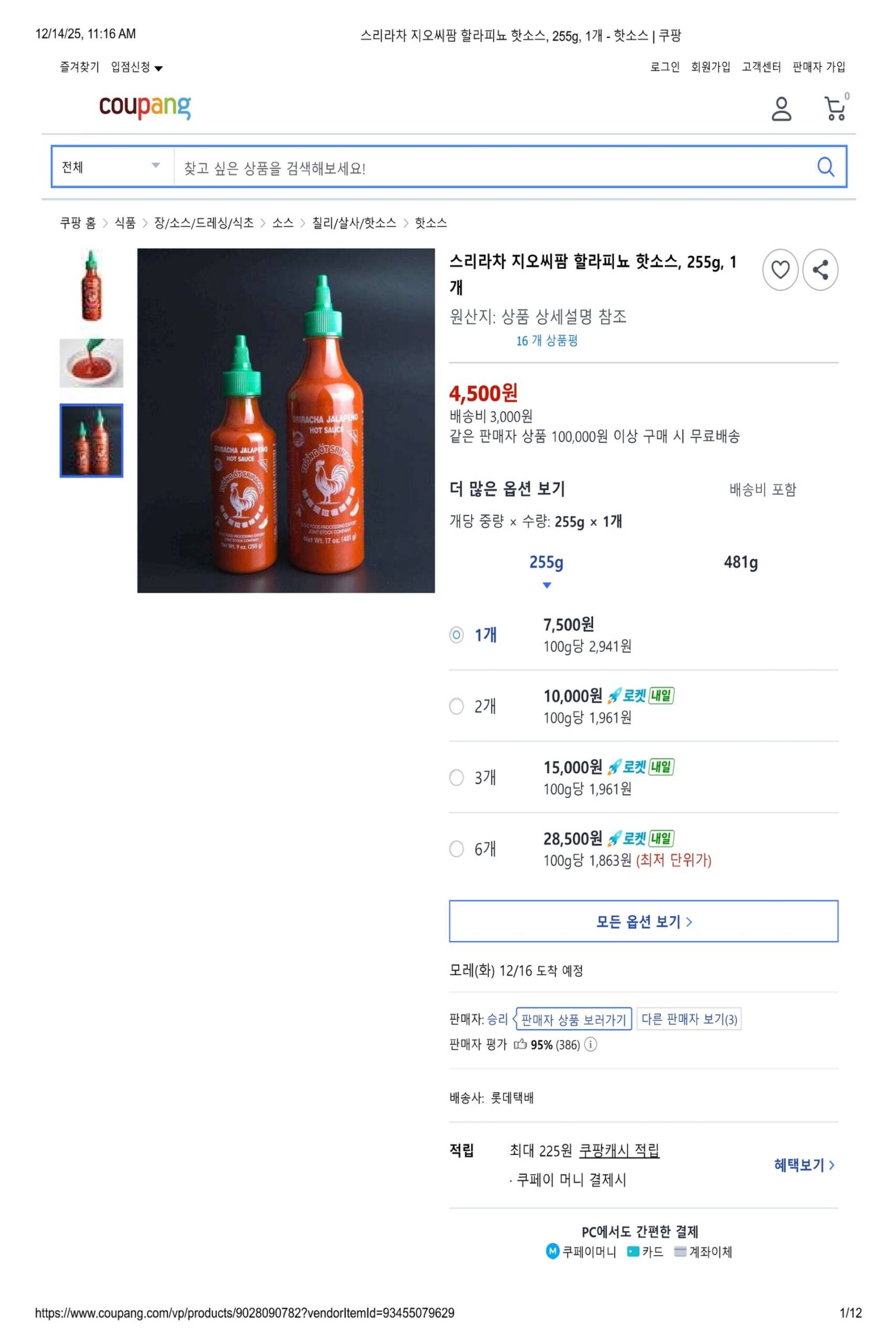The image size is (896, 1344).
Task: Click the 모든 옵션 보기 button
Action: click(644, 922)
